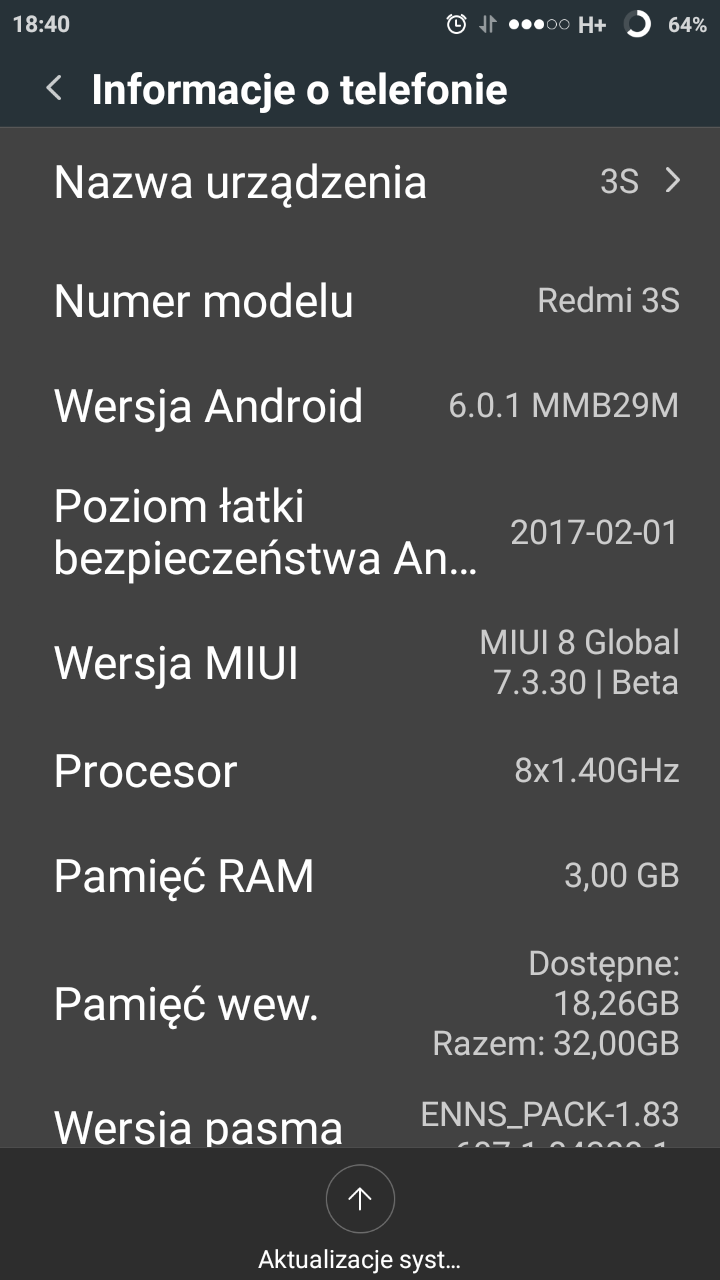
Task: Go back from Informacje o telefonie
Action: 54,89
